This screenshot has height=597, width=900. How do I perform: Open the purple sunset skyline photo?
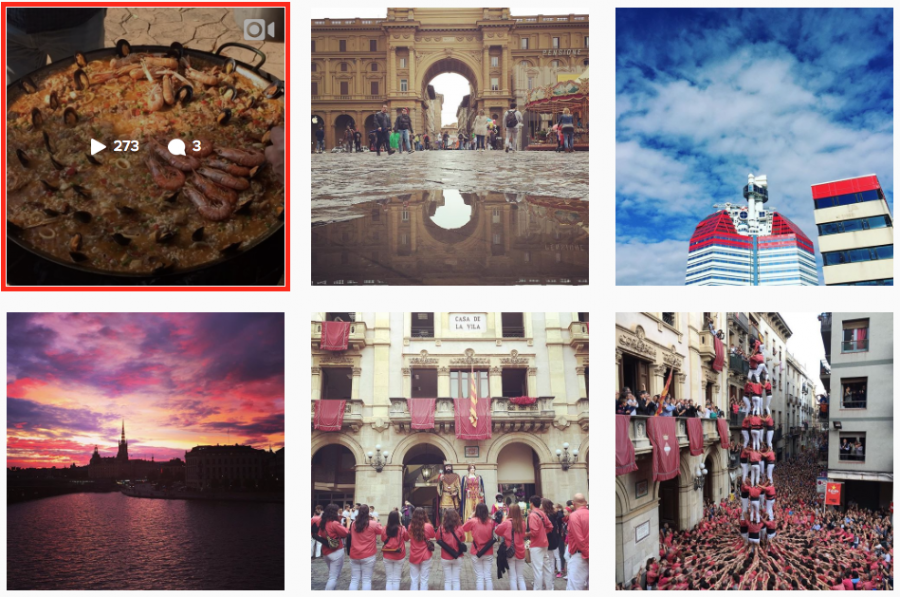click(145, 450)
